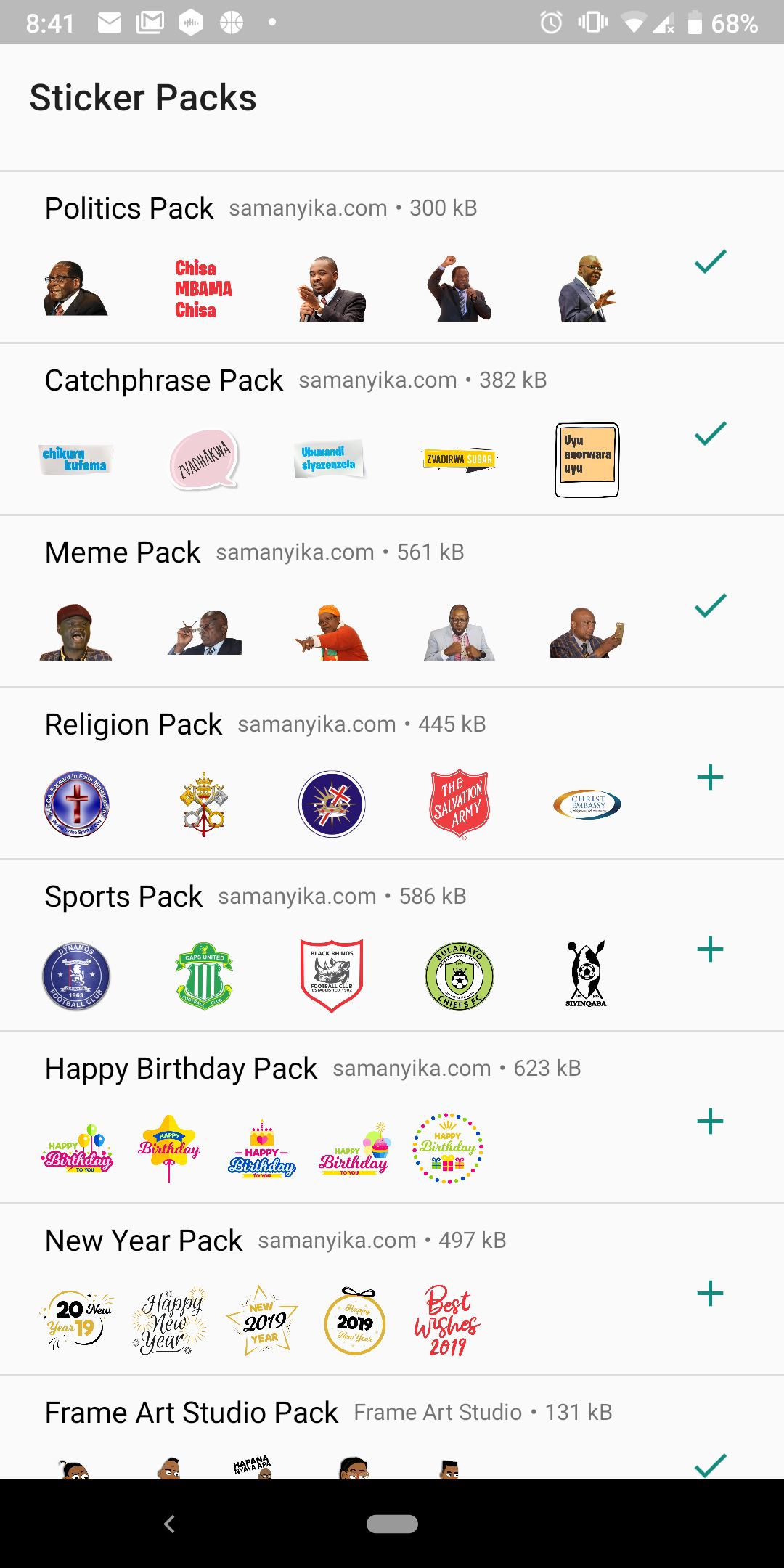Go home via the navigation pill

coord(392,1524)
